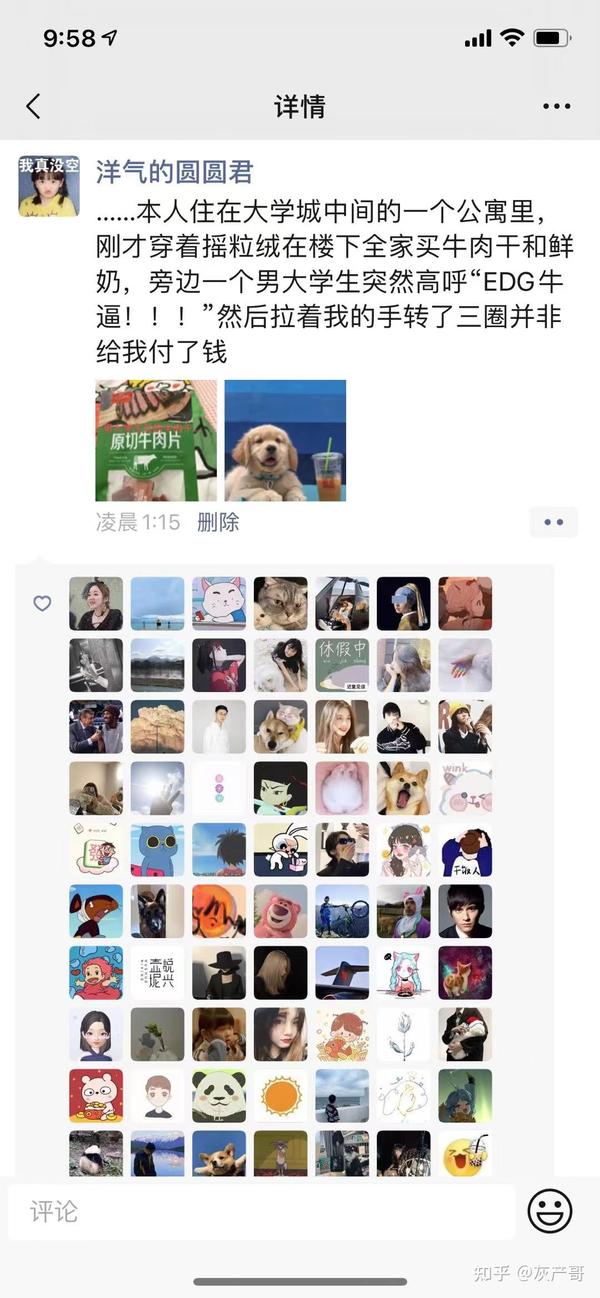The width and height of the screenshot is (600, 1298).
Task: Open the 休假中 liker's avatar
Action: (x=342, y=665)
